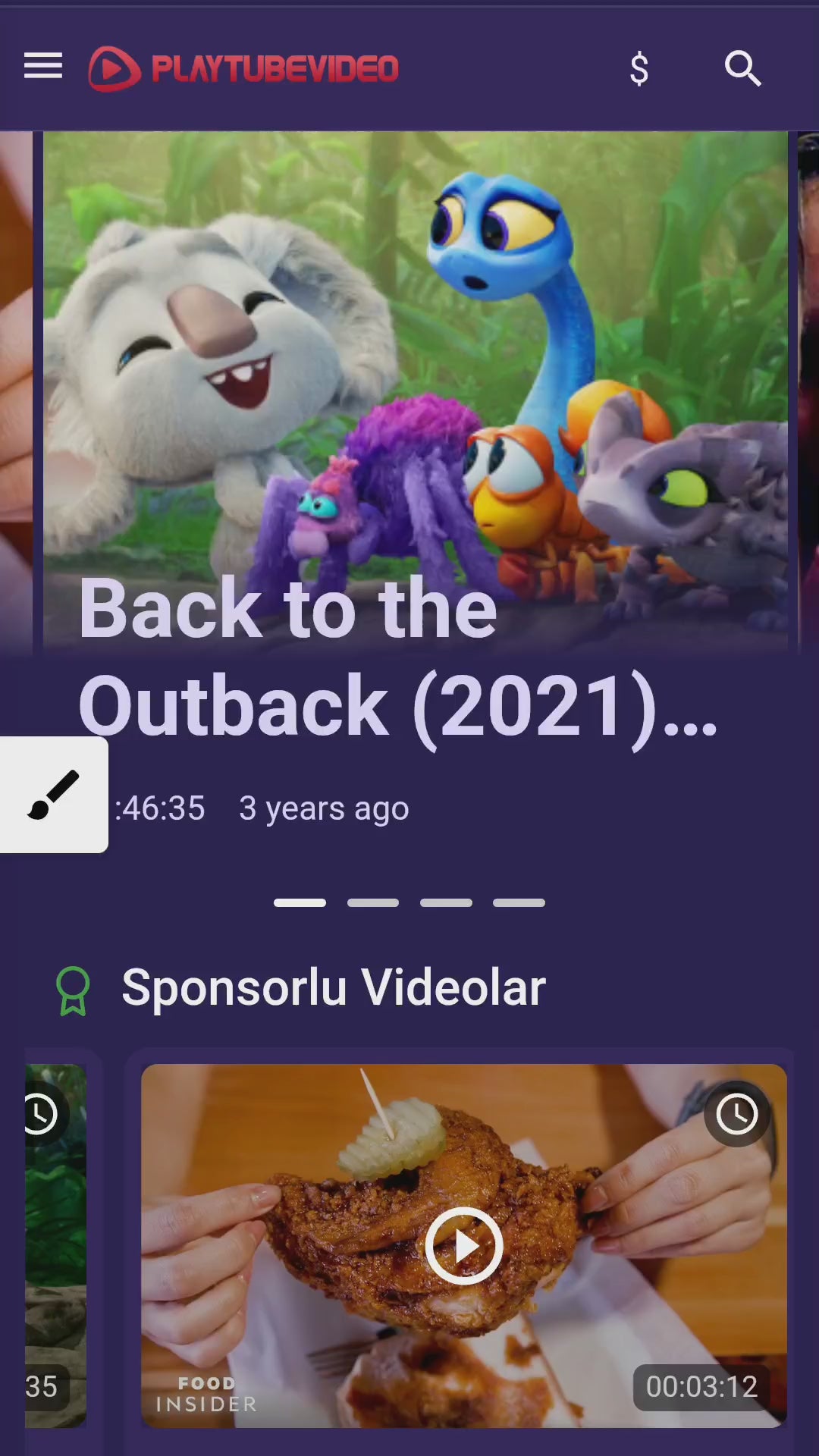Click the green ribbon badge icon
Screen dimensions: 819x1456
[72, 987]
